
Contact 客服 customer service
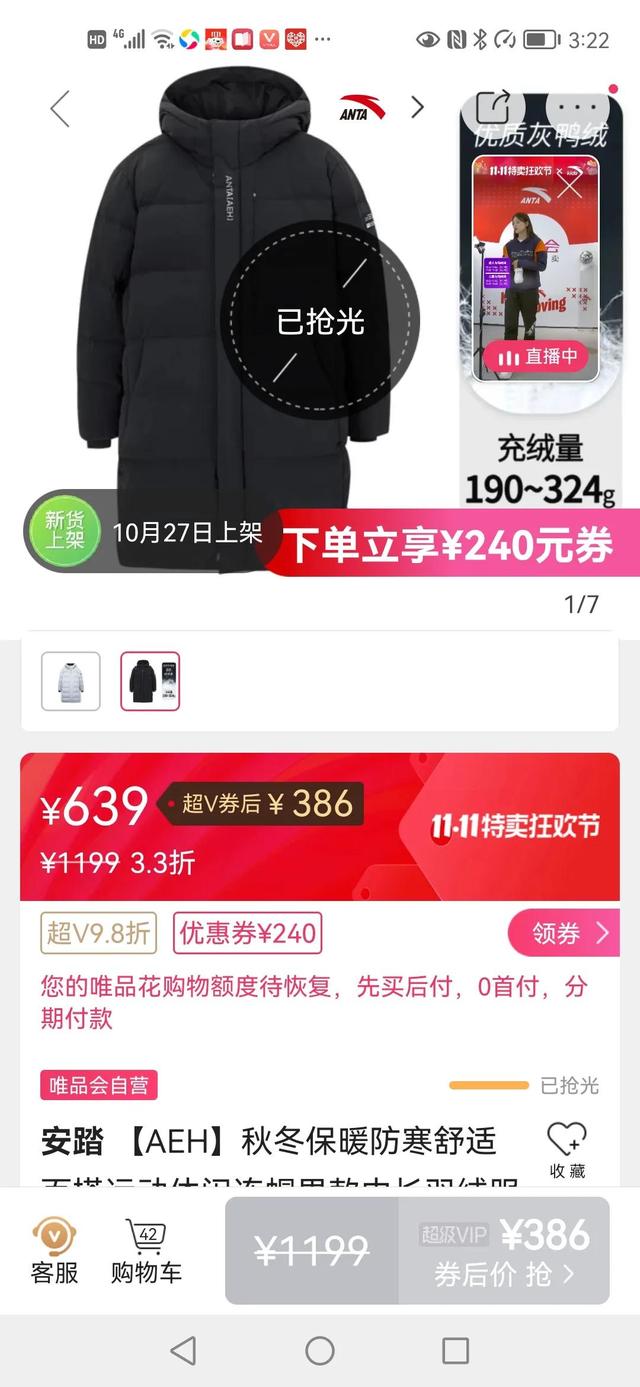[x=54, y=1250]
